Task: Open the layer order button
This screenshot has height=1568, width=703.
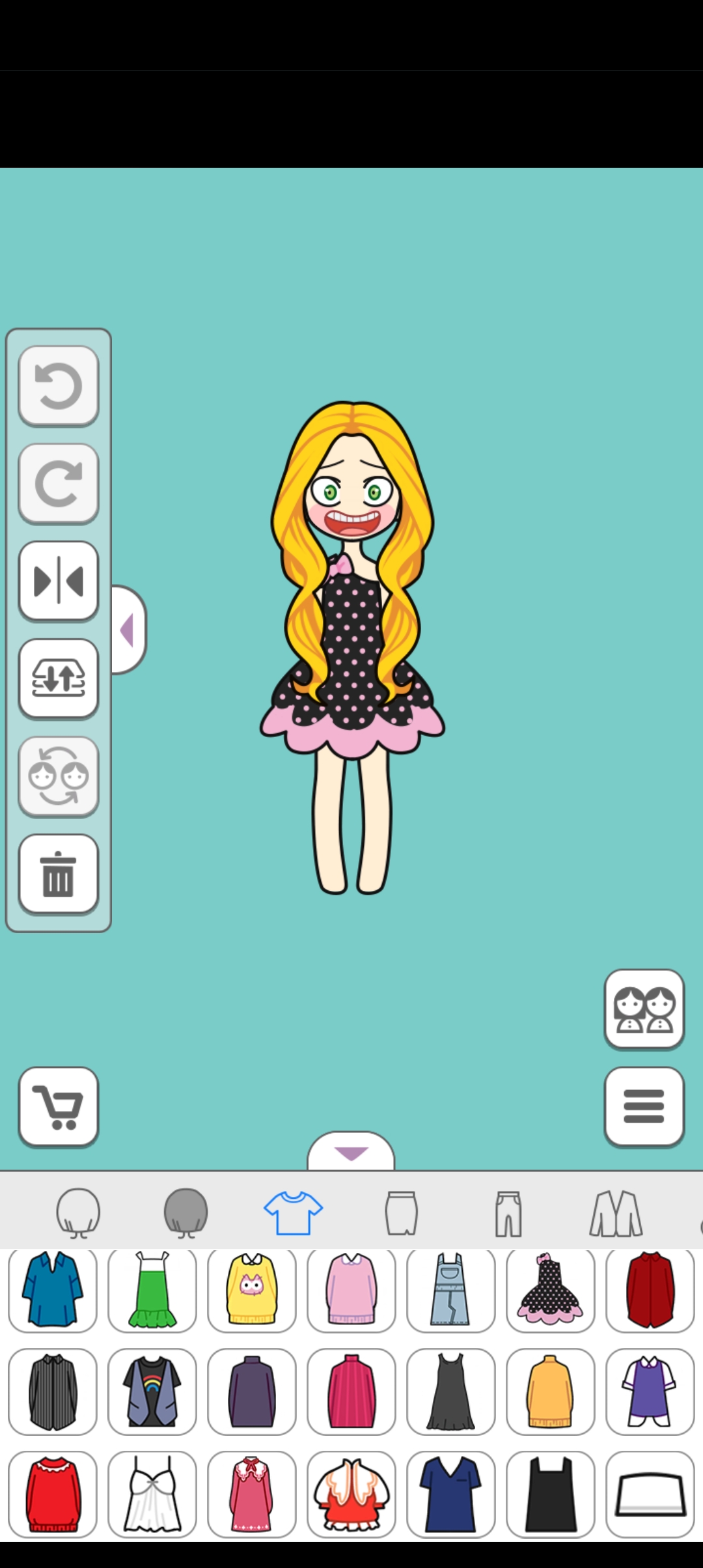Action: 59,679
